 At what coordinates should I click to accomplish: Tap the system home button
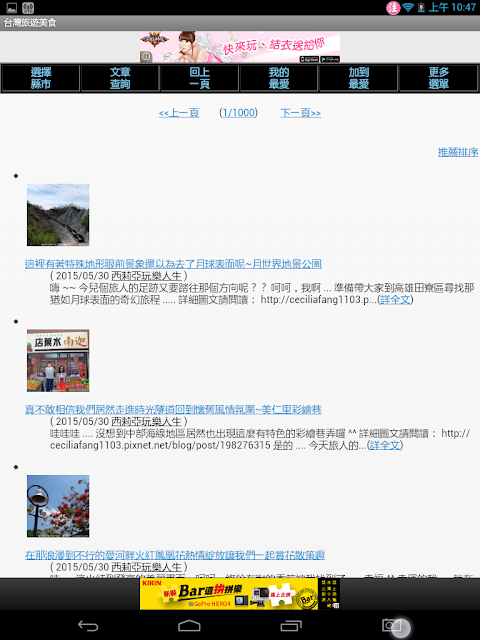189,625
